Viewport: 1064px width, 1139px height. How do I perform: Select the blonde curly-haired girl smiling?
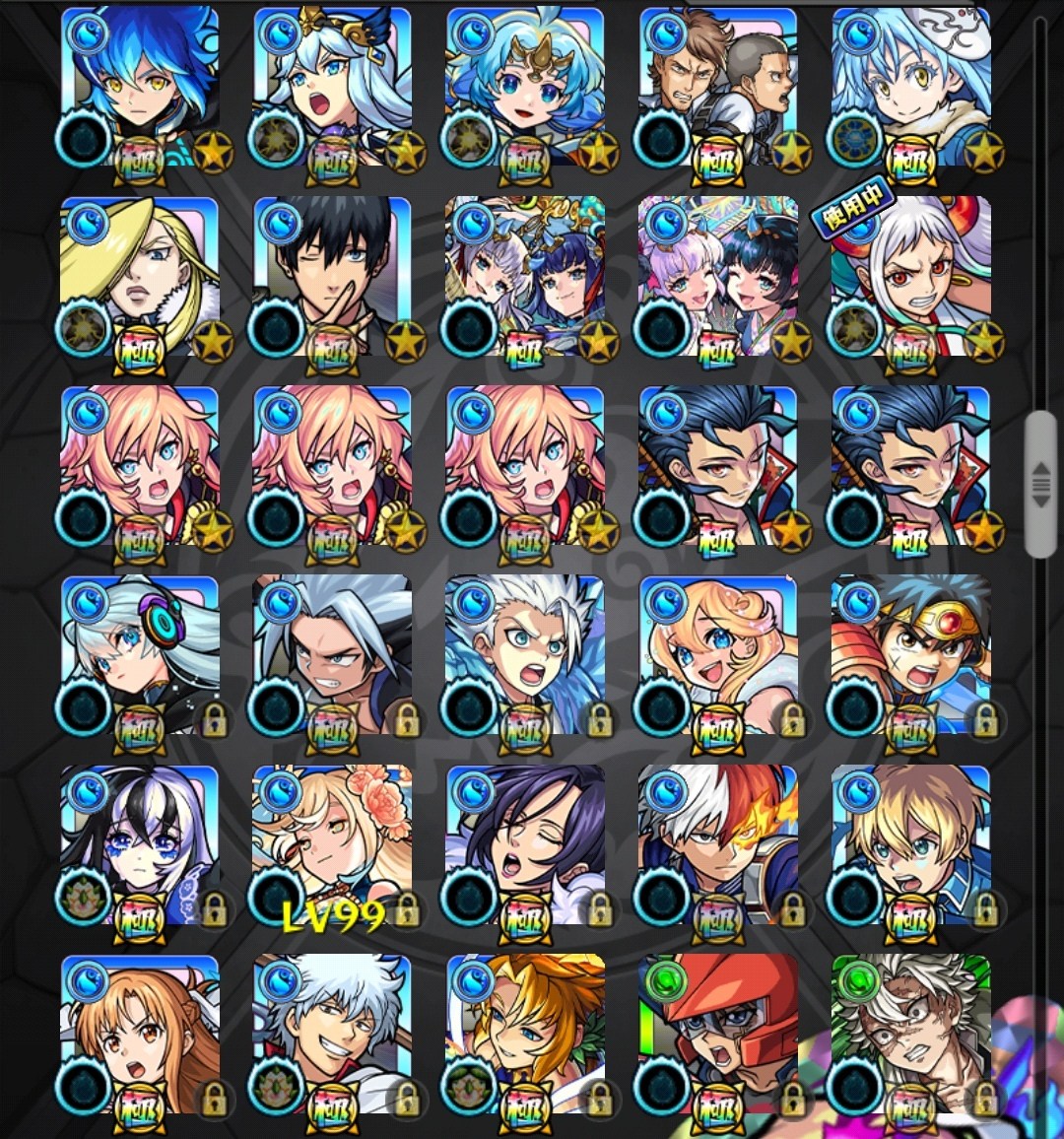[x=717, y=655]
